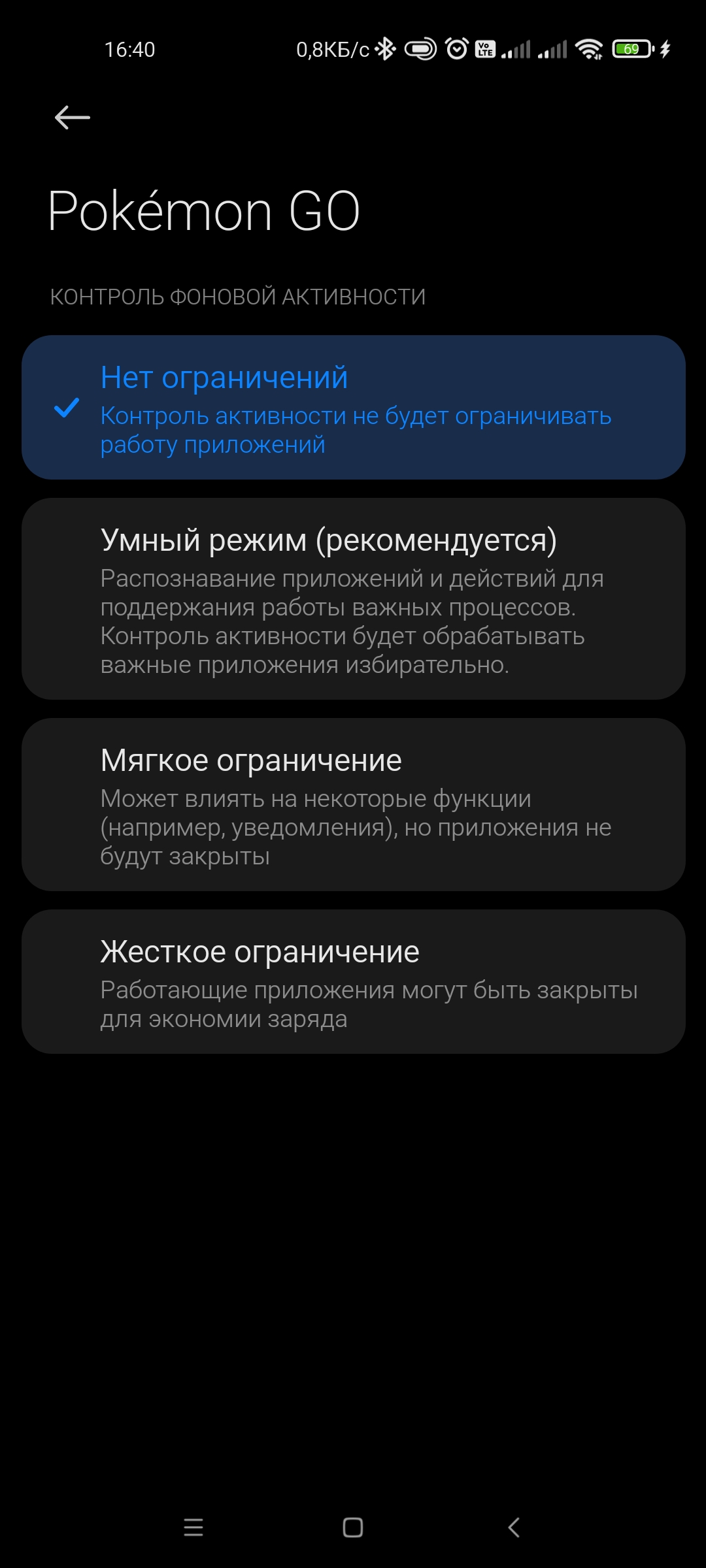The image size is (706, 1568).
Task: Choose Умный режим (рекомендуется)
Action: 353,599
